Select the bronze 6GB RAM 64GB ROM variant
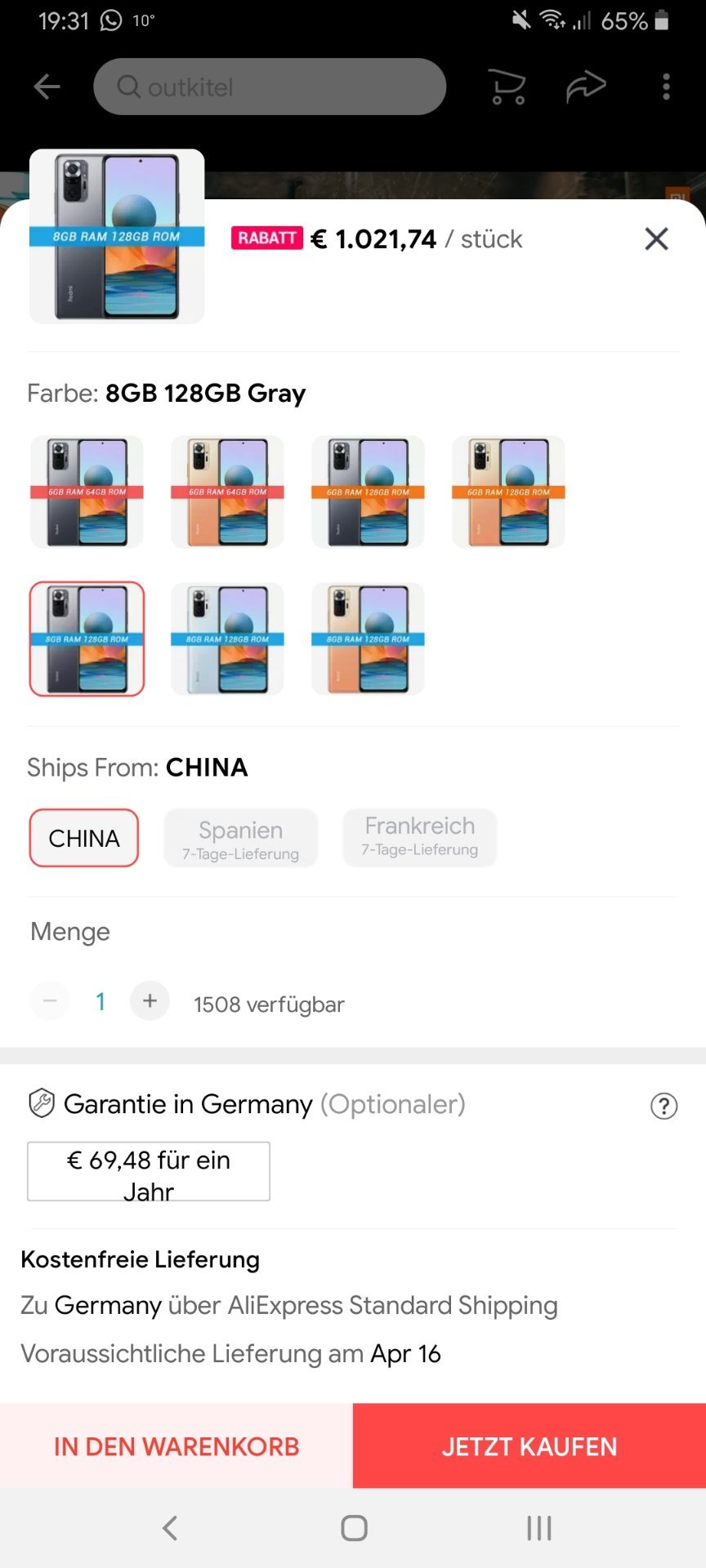706x1568 pixels. click(x=227, y=492)
